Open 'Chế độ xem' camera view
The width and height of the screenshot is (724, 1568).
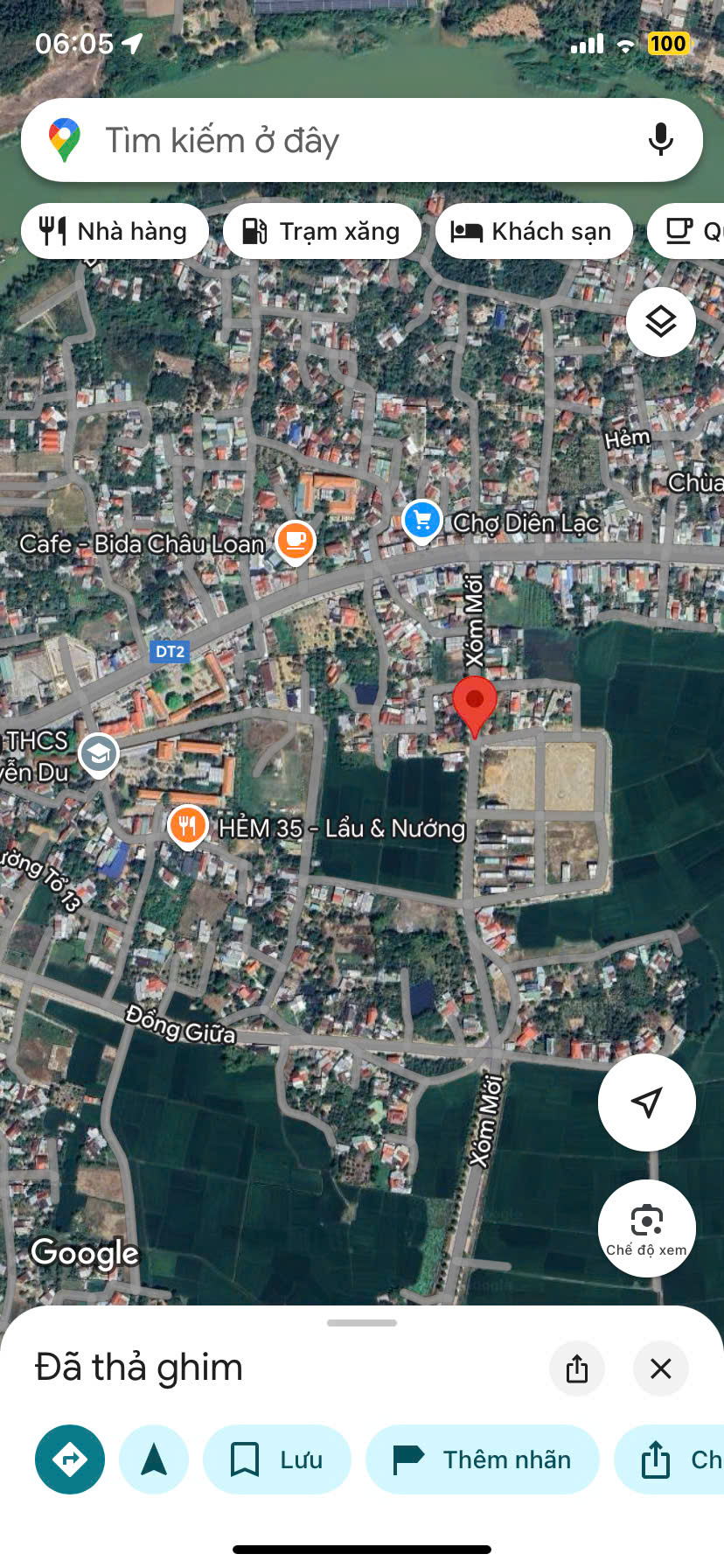[x=647, y=1228]
